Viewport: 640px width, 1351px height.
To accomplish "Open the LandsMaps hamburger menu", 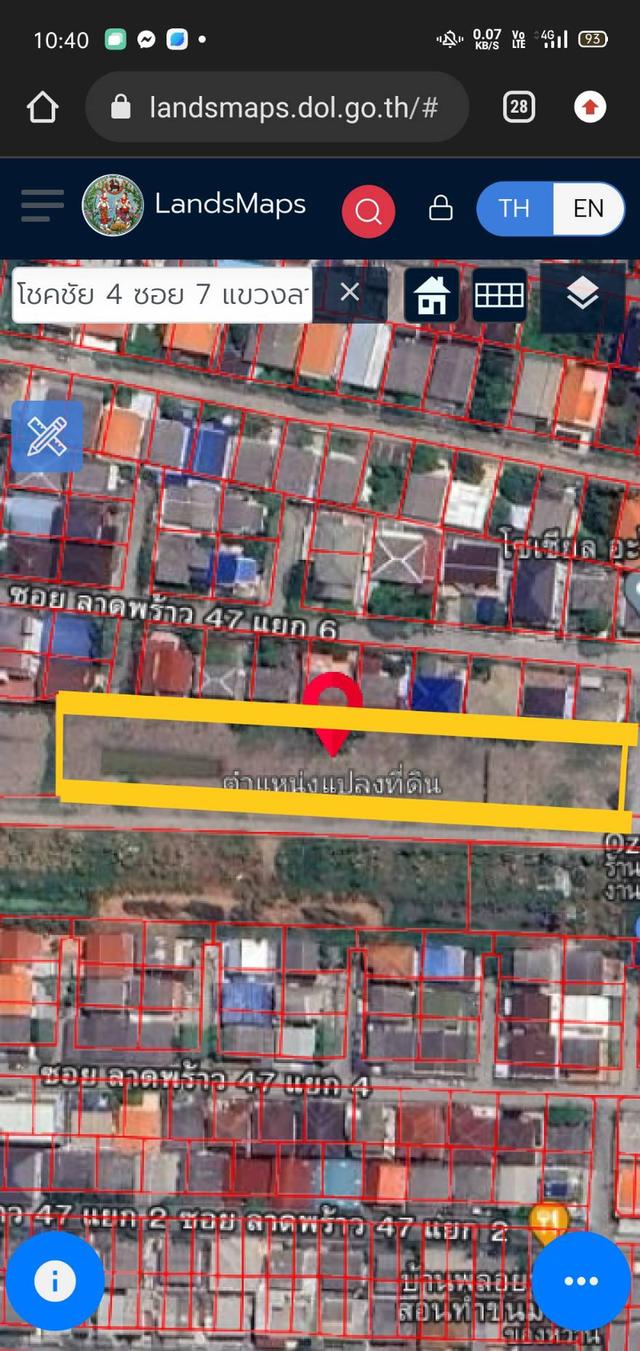I will (x=42, y=206).
